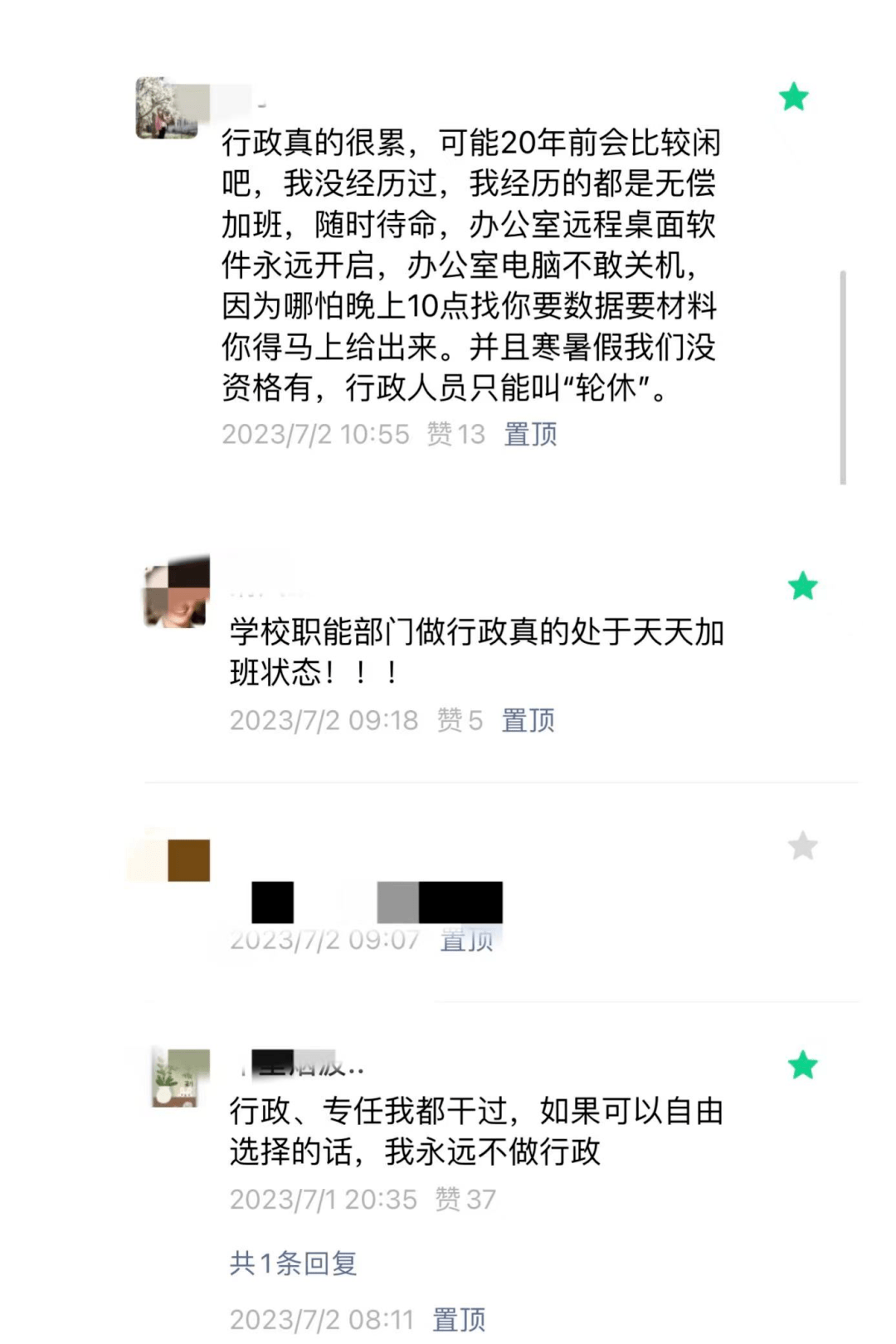The image size is (896, 1344).
Task: Star the unselected comment from 09:07
Action: pyautogui.click(x=802, y=846)
